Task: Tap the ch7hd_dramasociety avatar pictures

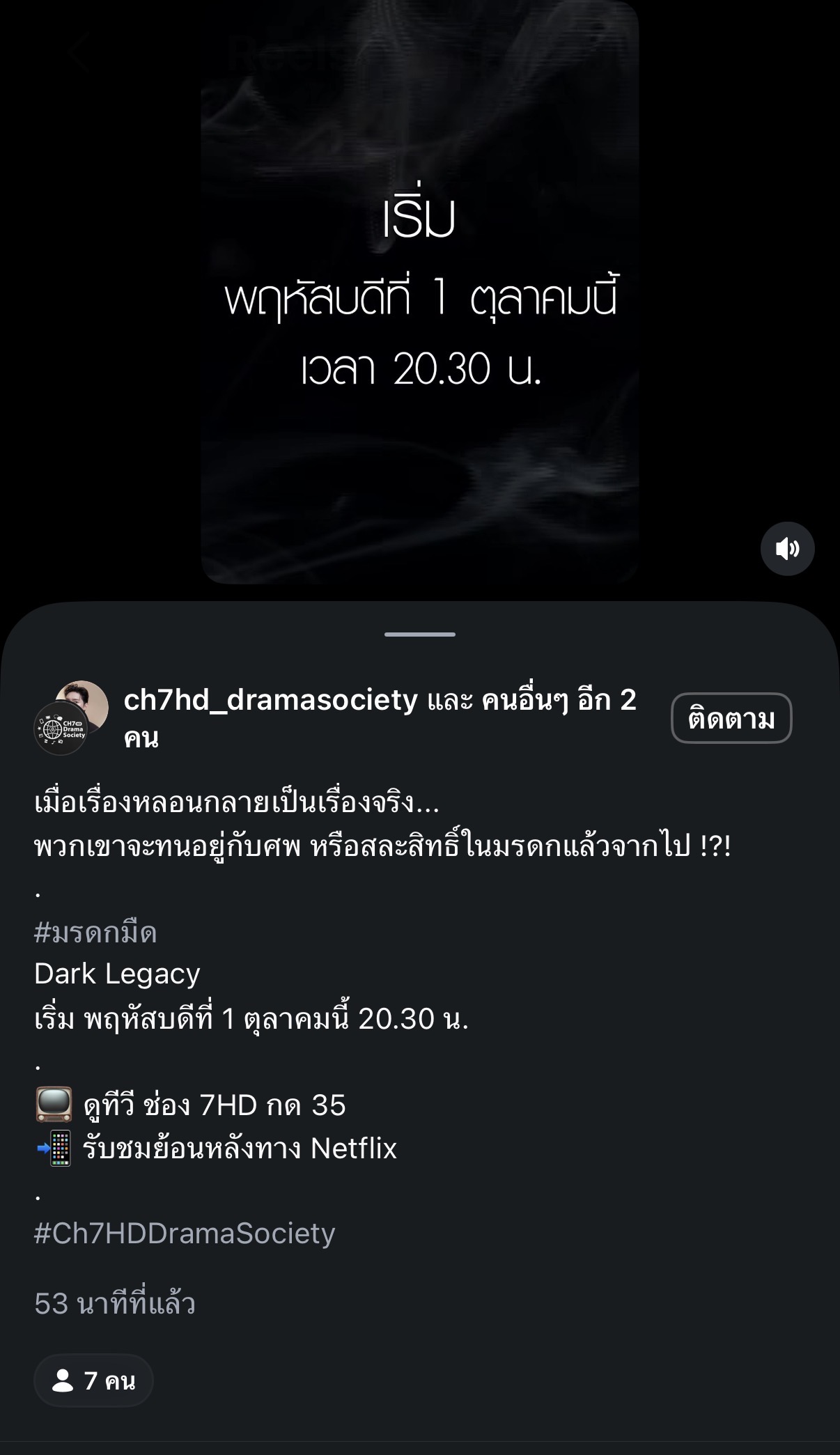Action: (x=71, y=718)
